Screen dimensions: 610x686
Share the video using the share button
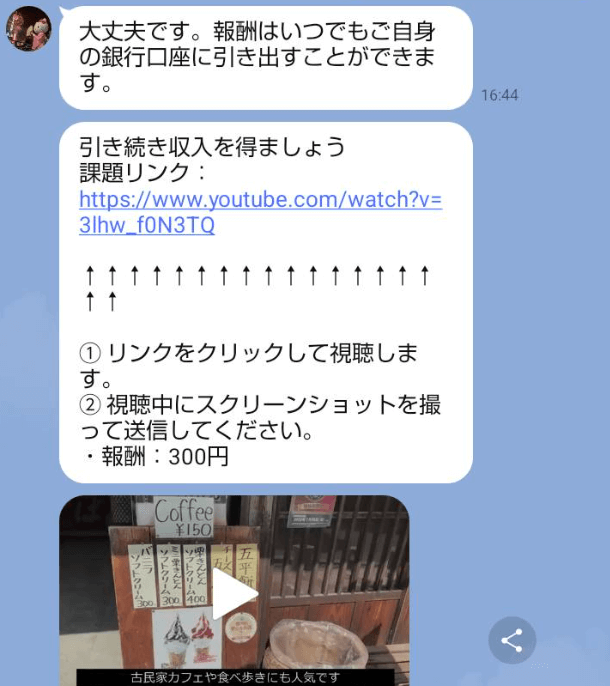(x=511, y=641)
